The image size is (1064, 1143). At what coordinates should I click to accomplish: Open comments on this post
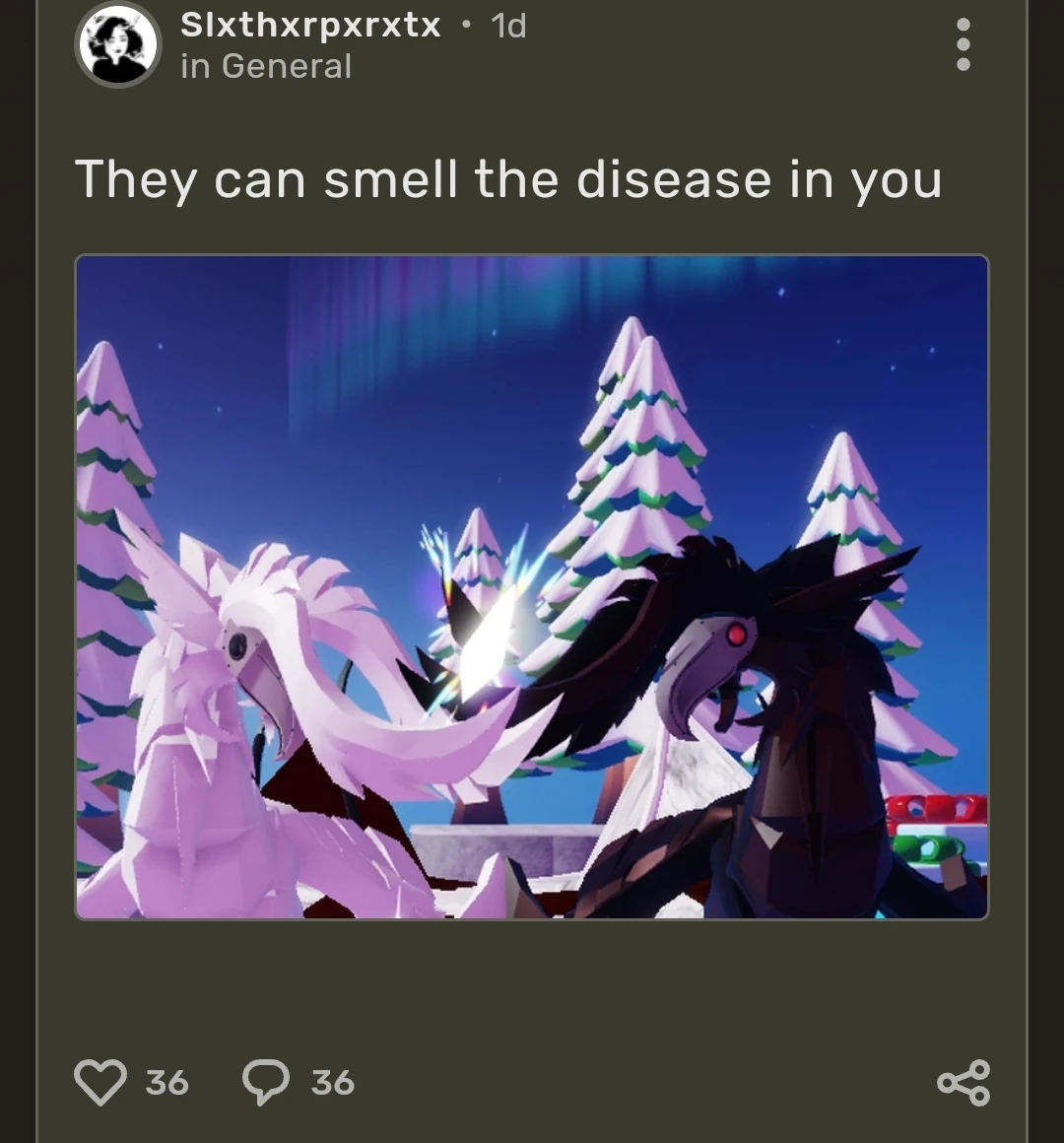(266, 1082)
